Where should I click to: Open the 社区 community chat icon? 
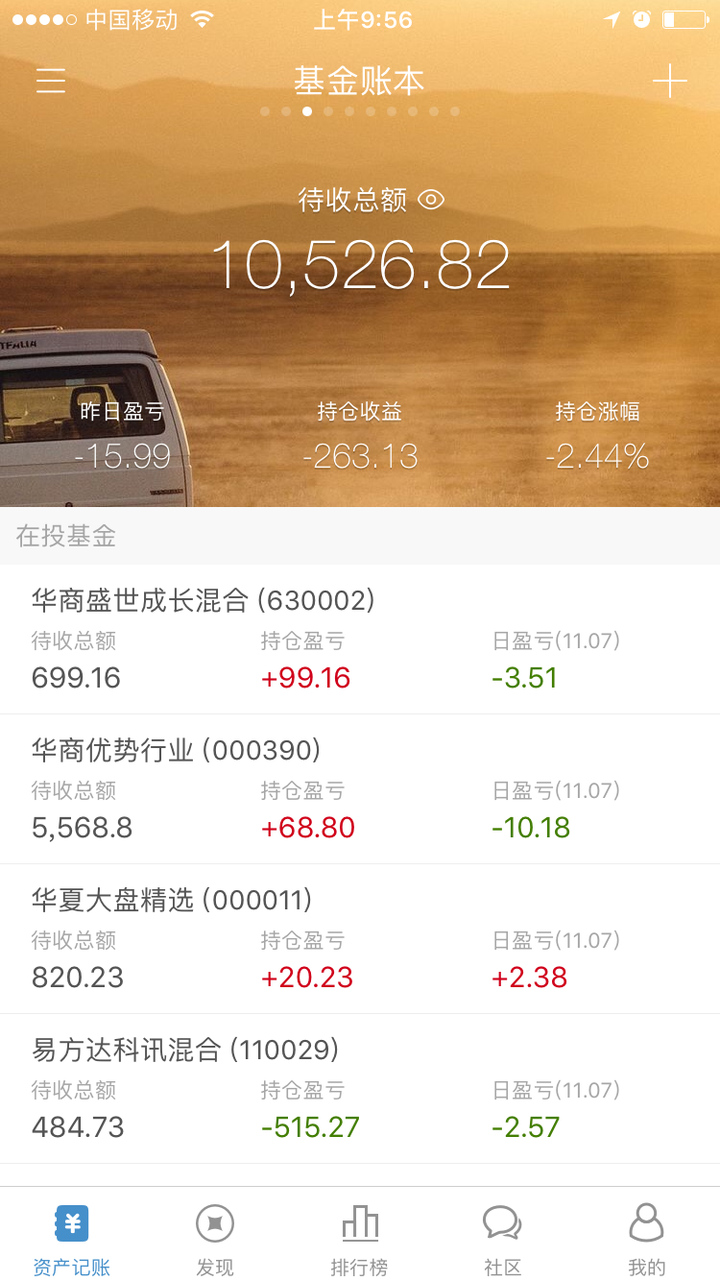tap(502, 1223)
